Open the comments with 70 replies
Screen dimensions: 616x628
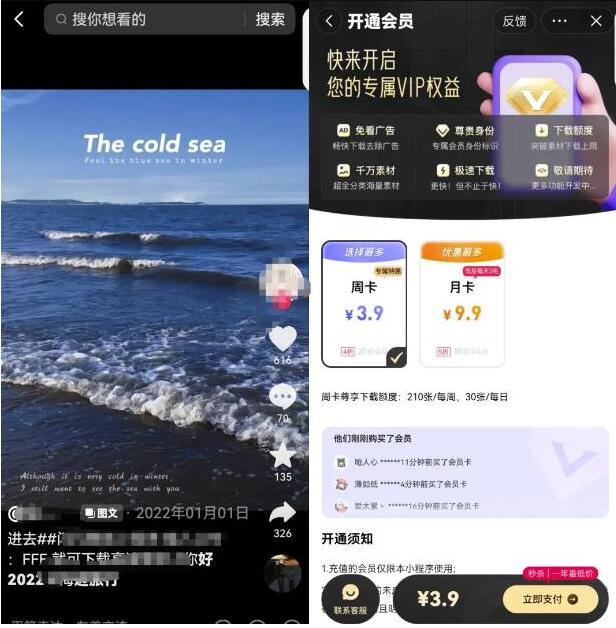pyautogui.click(x=283, y=396)
